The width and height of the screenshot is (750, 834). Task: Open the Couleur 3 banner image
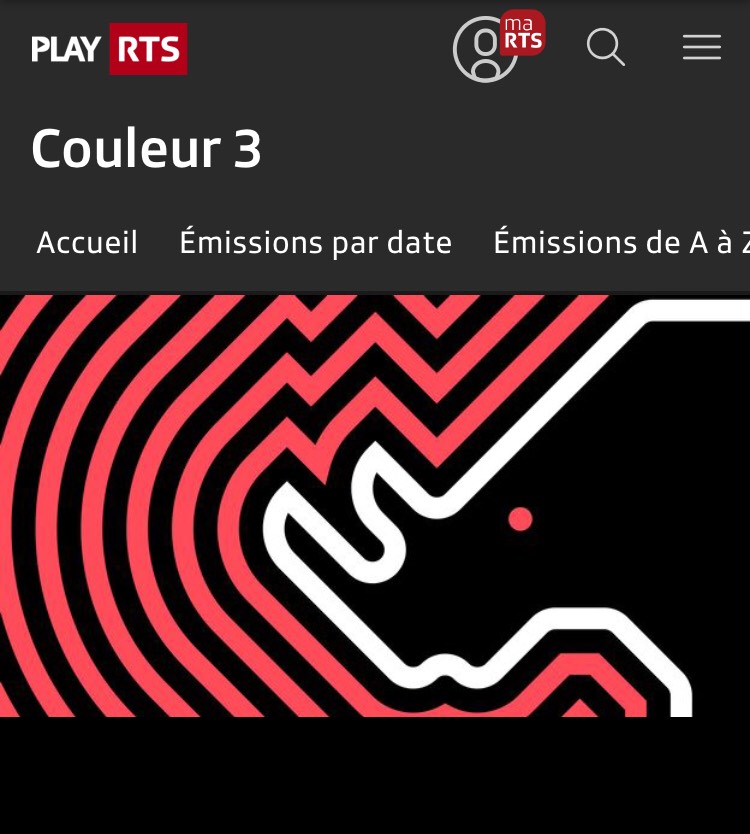(375, 505)
